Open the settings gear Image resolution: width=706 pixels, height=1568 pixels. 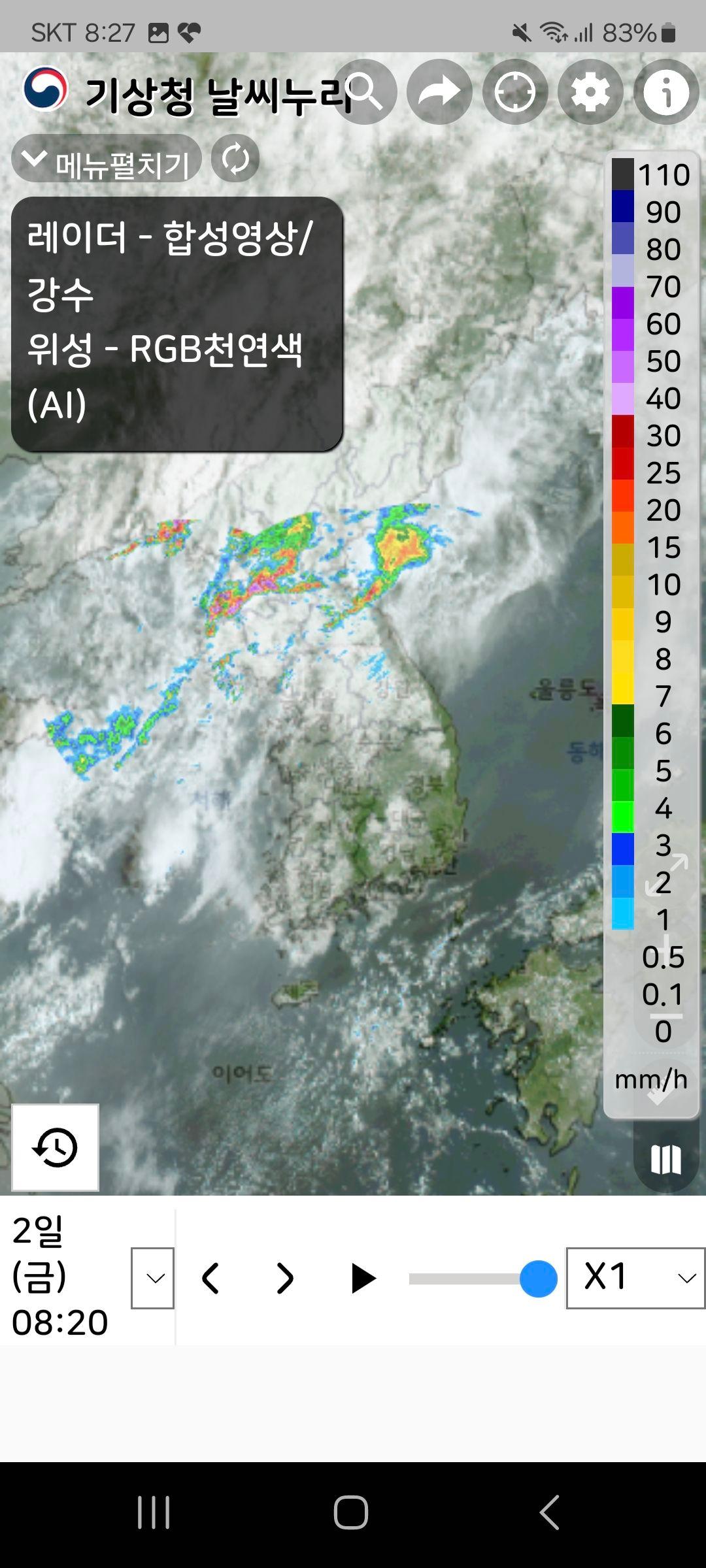[x=590, y=92]
